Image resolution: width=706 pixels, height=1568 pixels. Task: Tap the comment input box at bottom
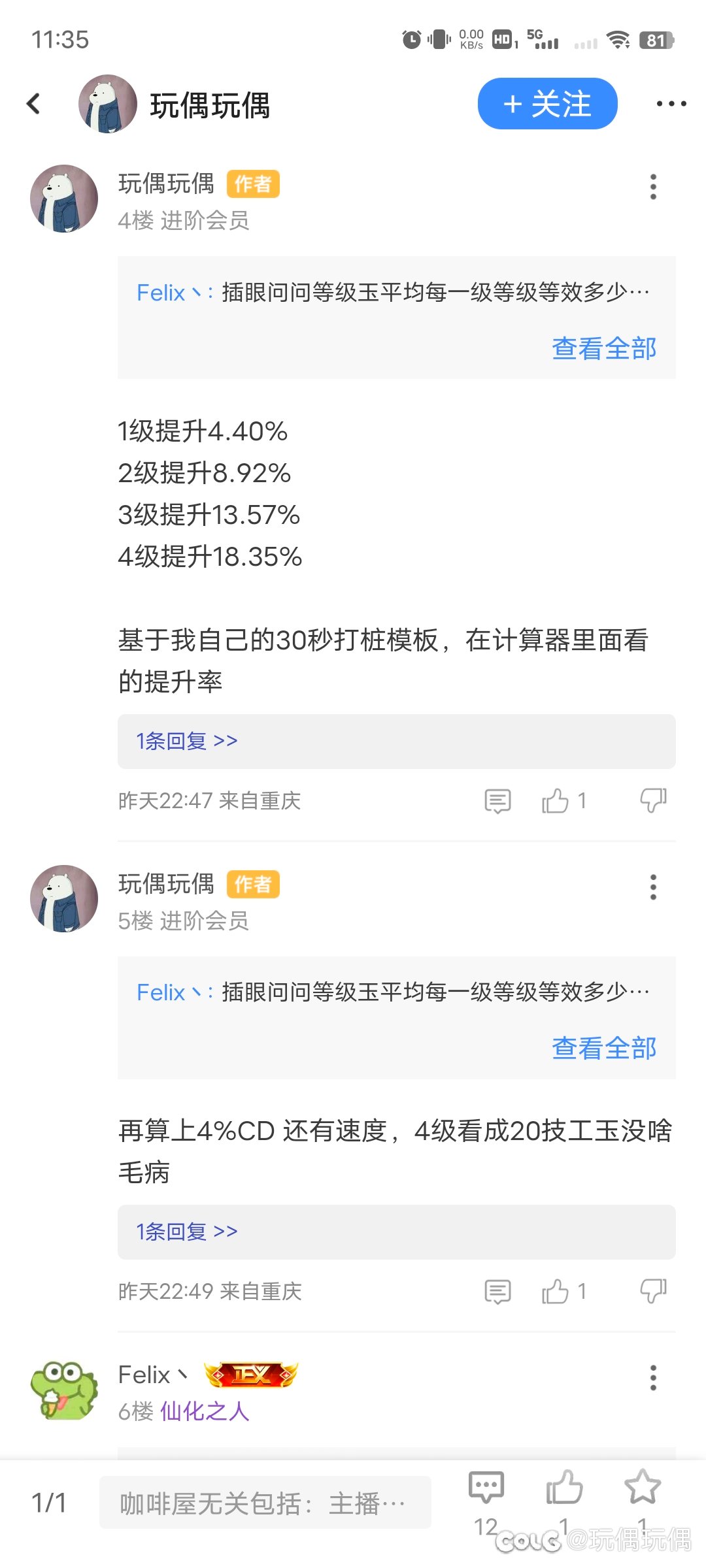click(265, 1503)
